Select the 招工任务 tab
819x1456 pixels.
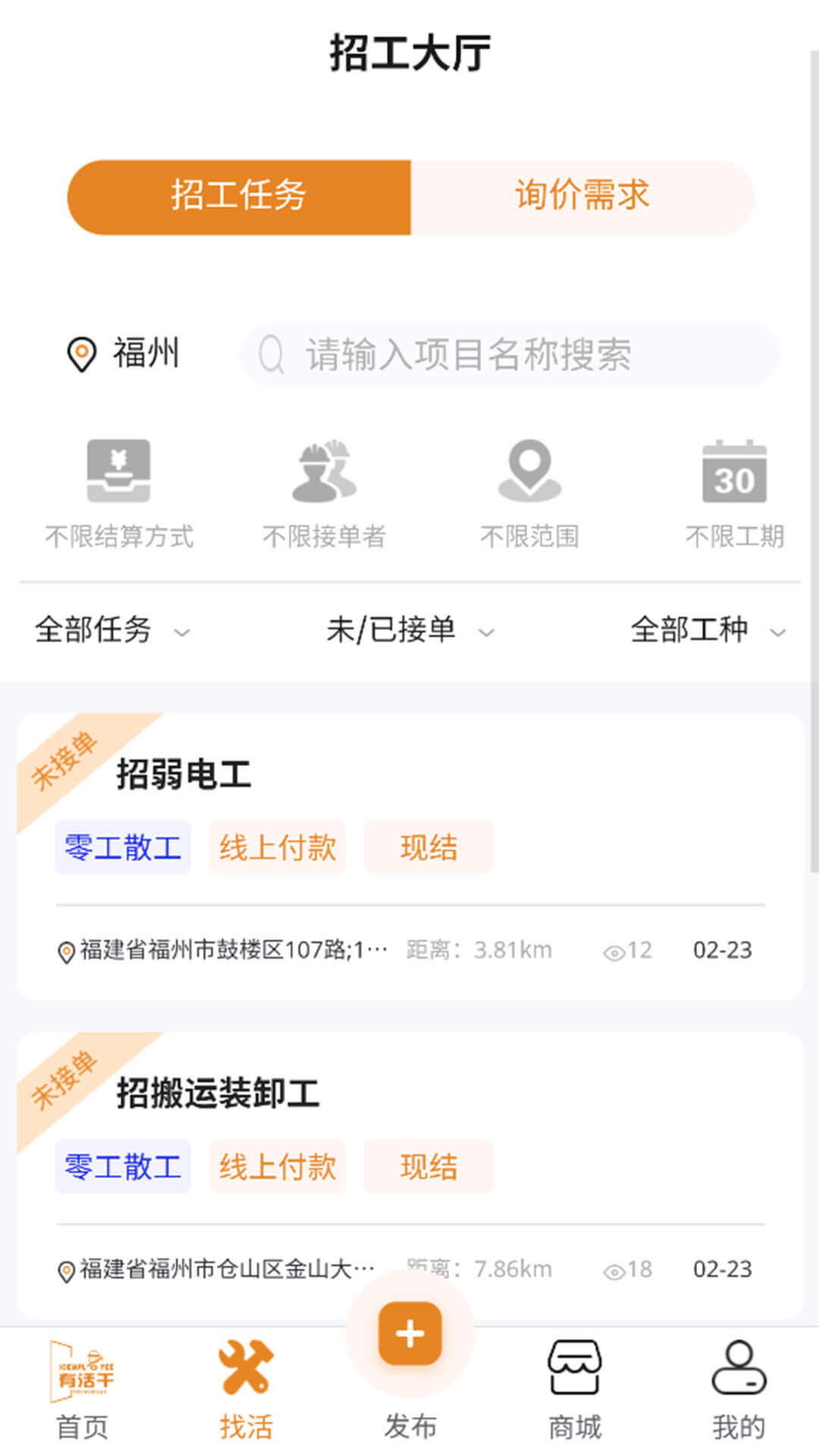[239, 196]
